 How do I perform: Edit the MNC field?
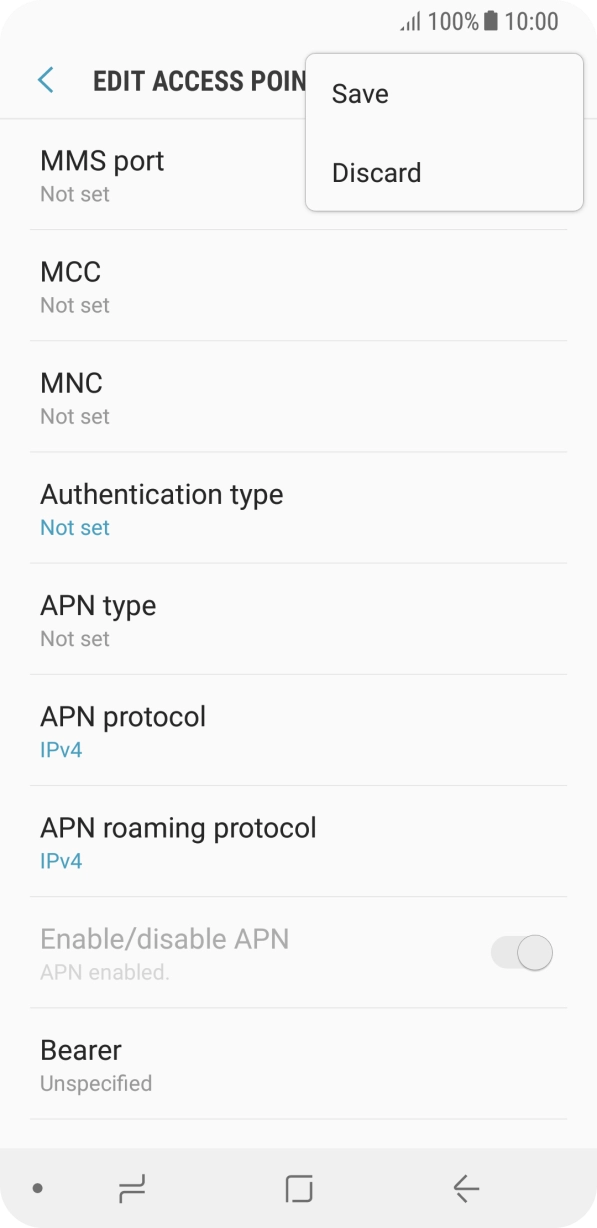(298, 397)
